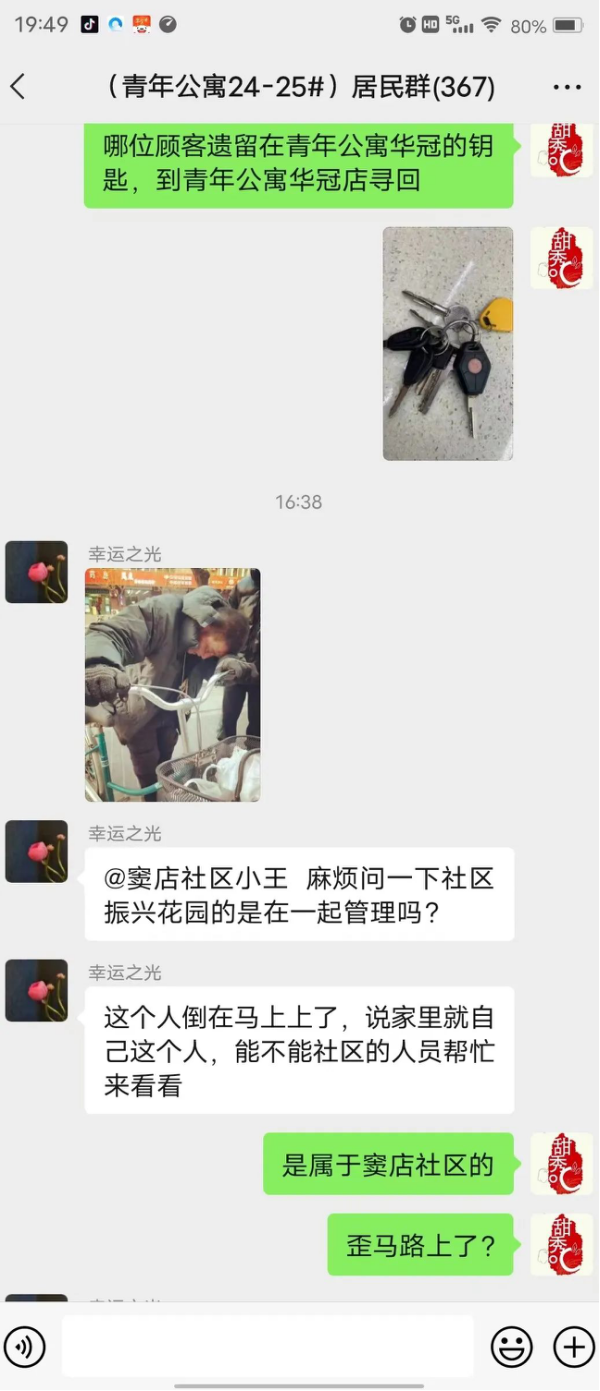
Task: Open the red avatar beside the 歪马路上了 message
Action: [561, 1244]
